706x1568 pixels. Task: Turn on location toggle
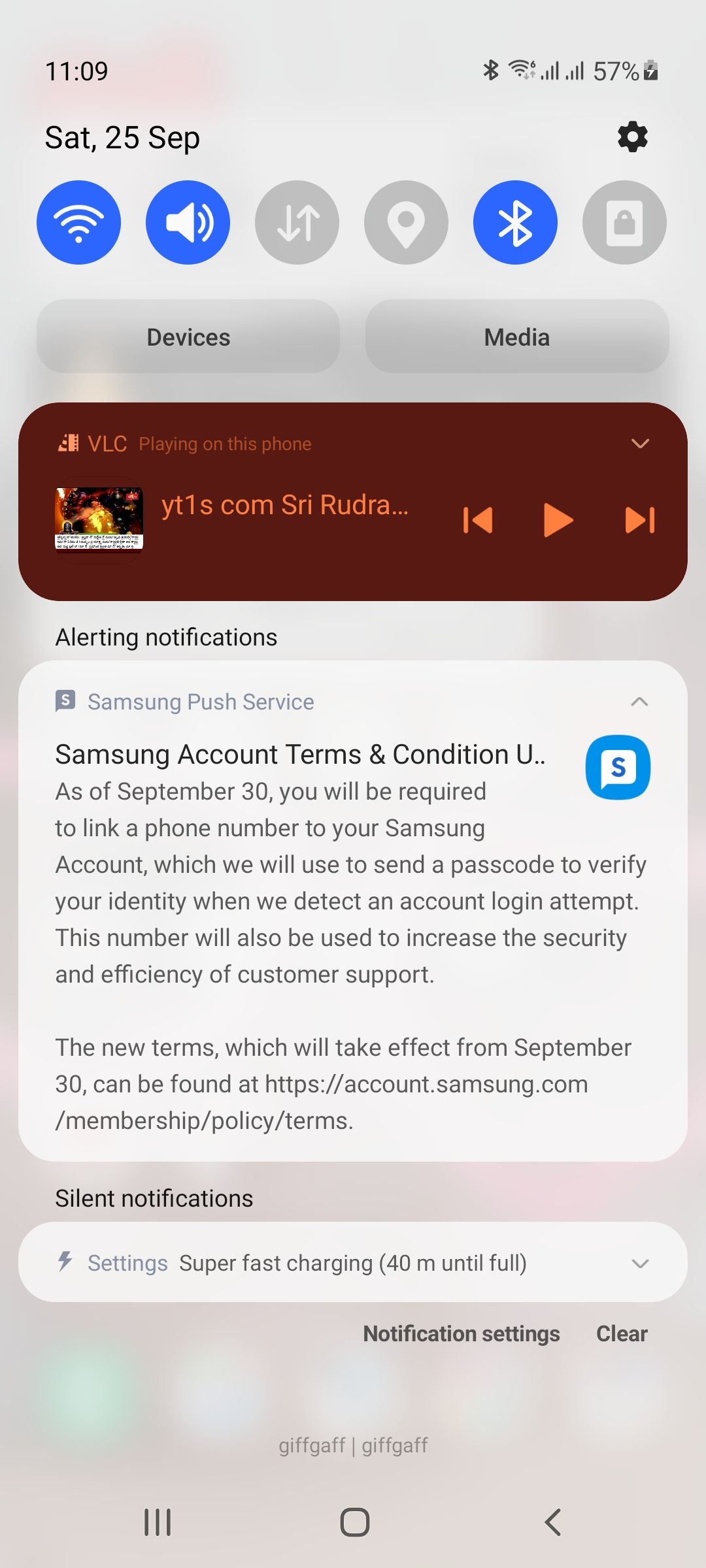tap(407, 223)
